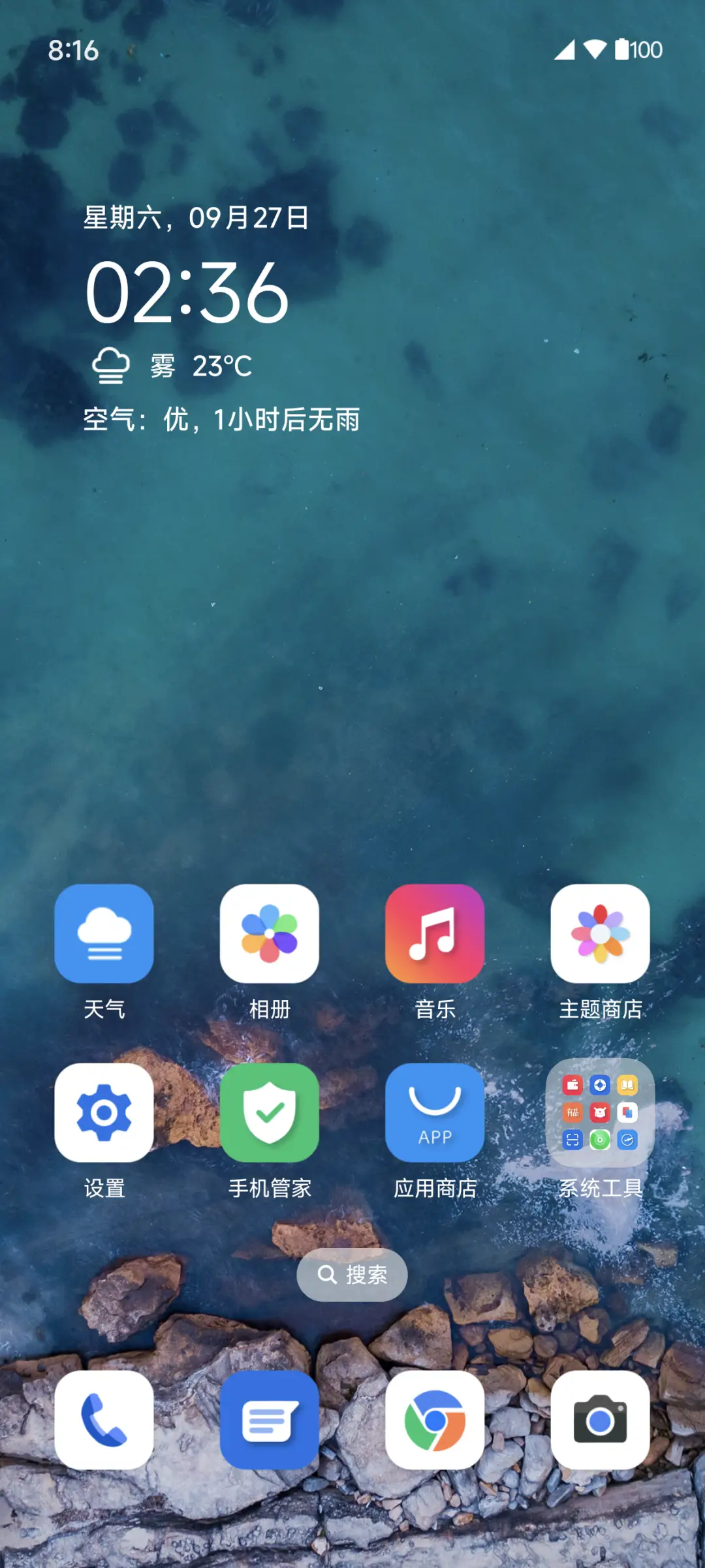Tap the scanner mini icon inside 系统工具 folder

click(x=572, y=1139)
